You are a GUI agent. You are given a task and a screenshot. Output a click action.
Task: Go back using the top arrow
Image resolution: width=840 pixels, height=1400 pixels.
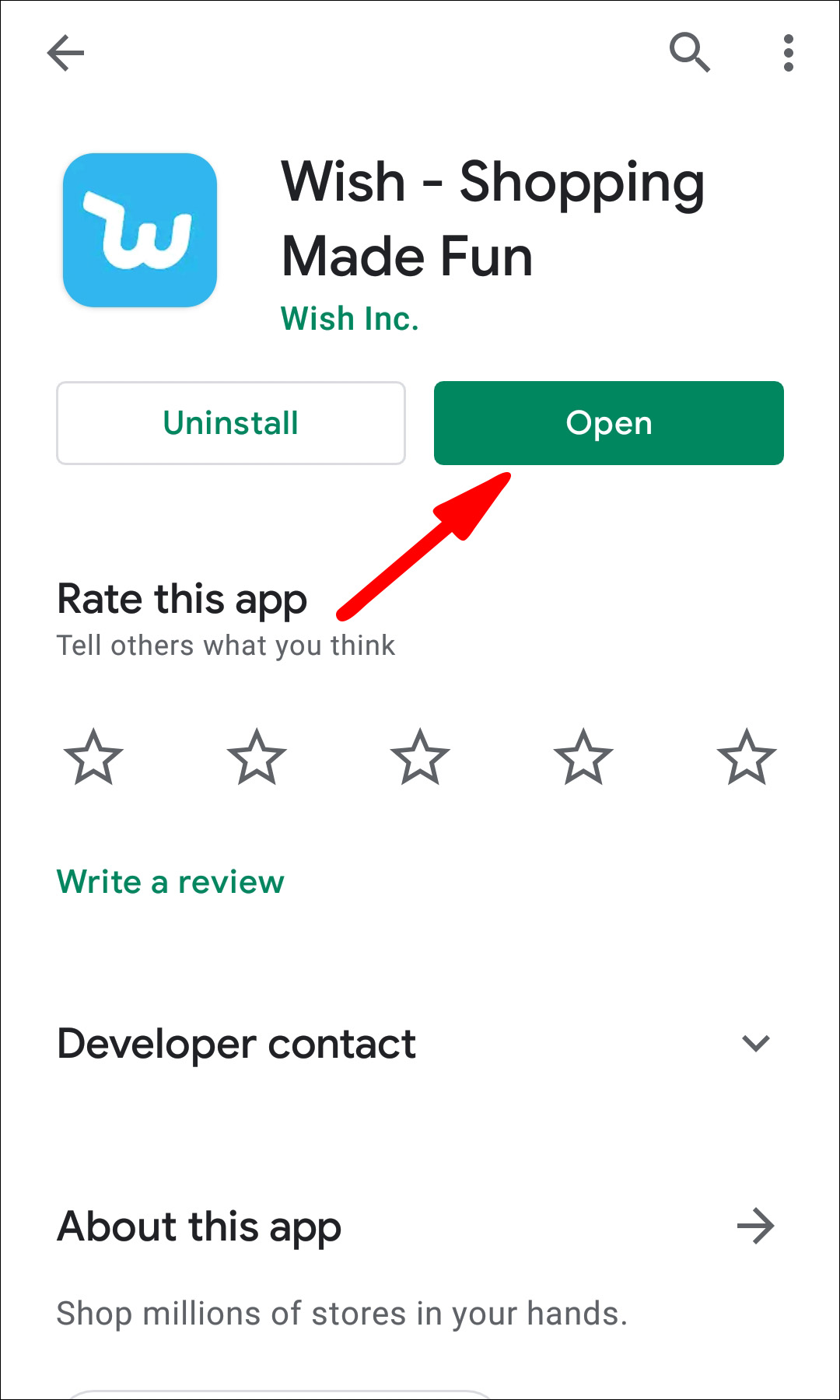point(65,54)
